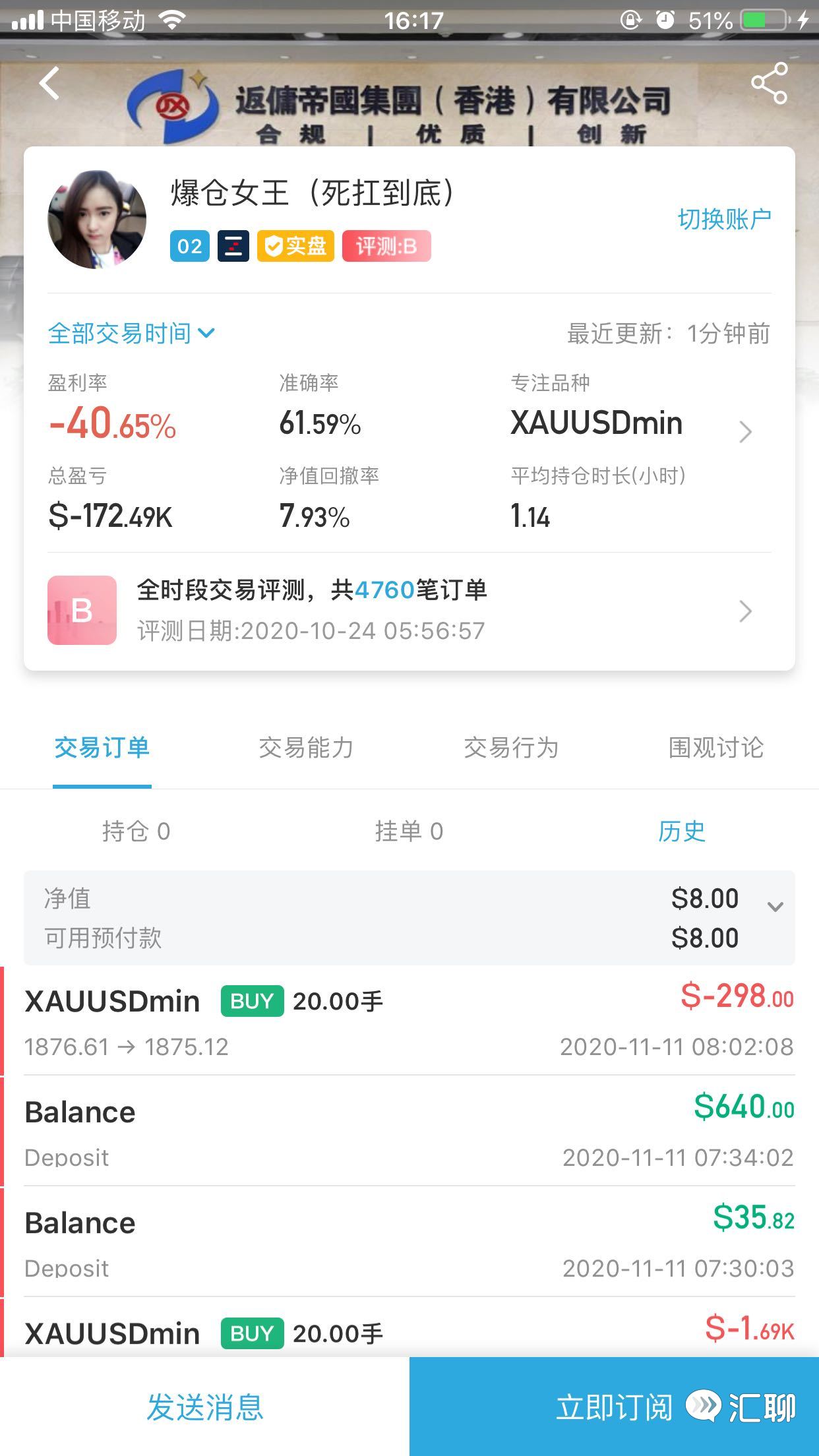The width and height of the screenshot is (819, 1456).
Task: Tap 发送消息 to send a message
Action: point(204,1407)
